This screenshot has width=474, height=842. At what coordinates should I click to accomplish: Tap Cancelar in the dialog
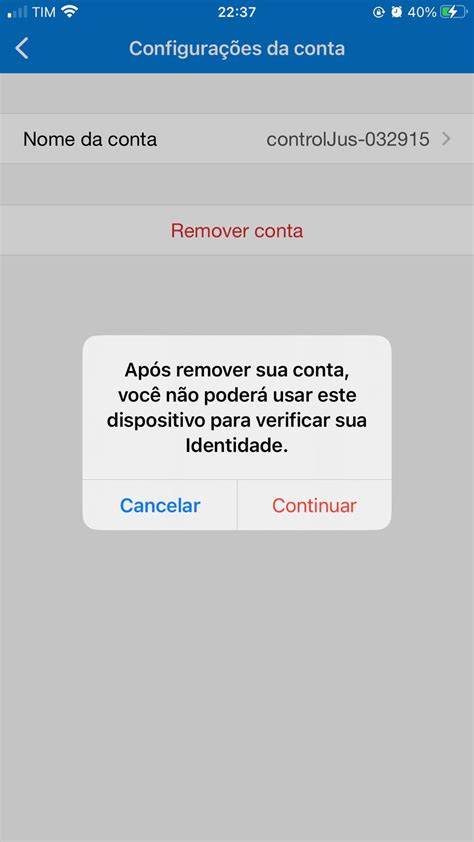point(159,505)
